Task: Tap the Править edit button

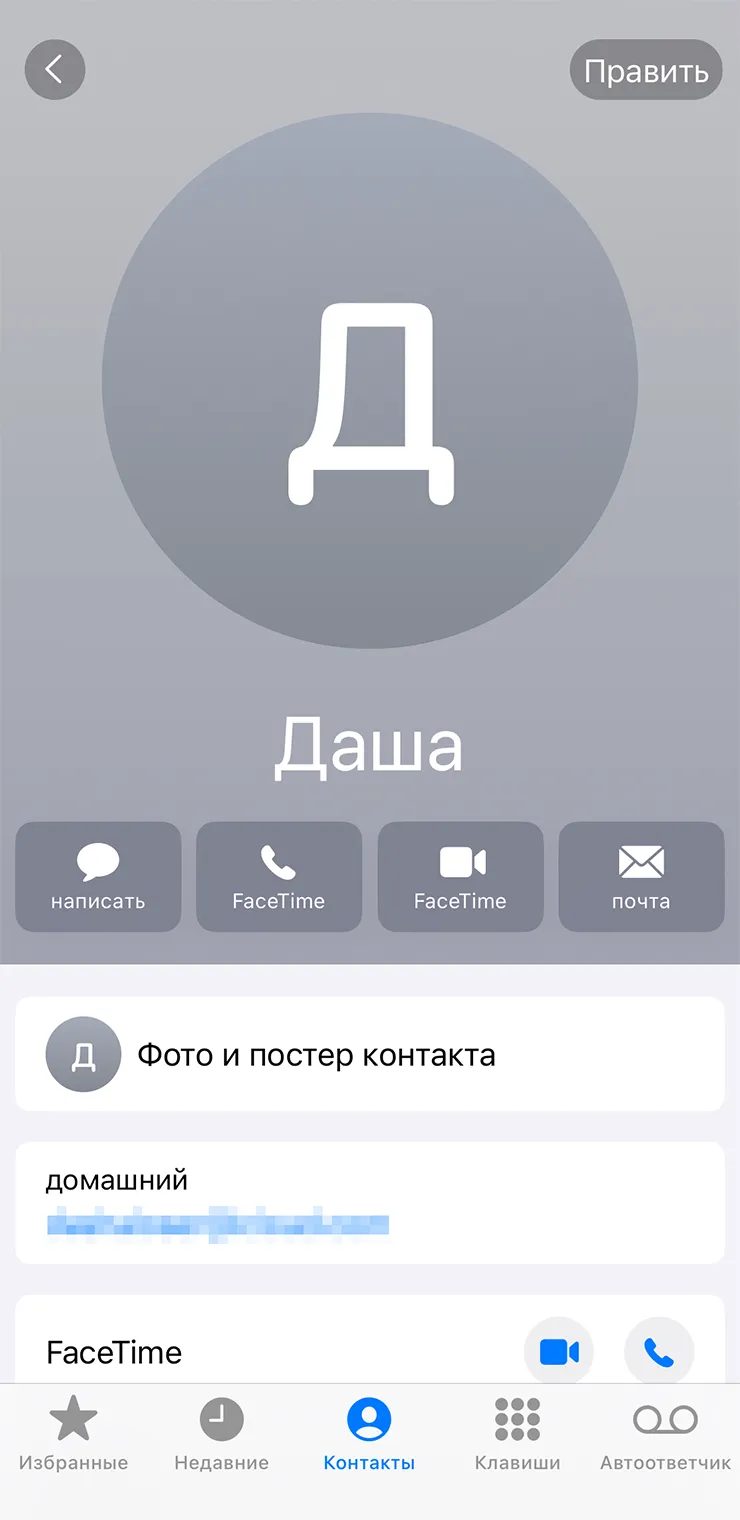Action: coord(646,70)
